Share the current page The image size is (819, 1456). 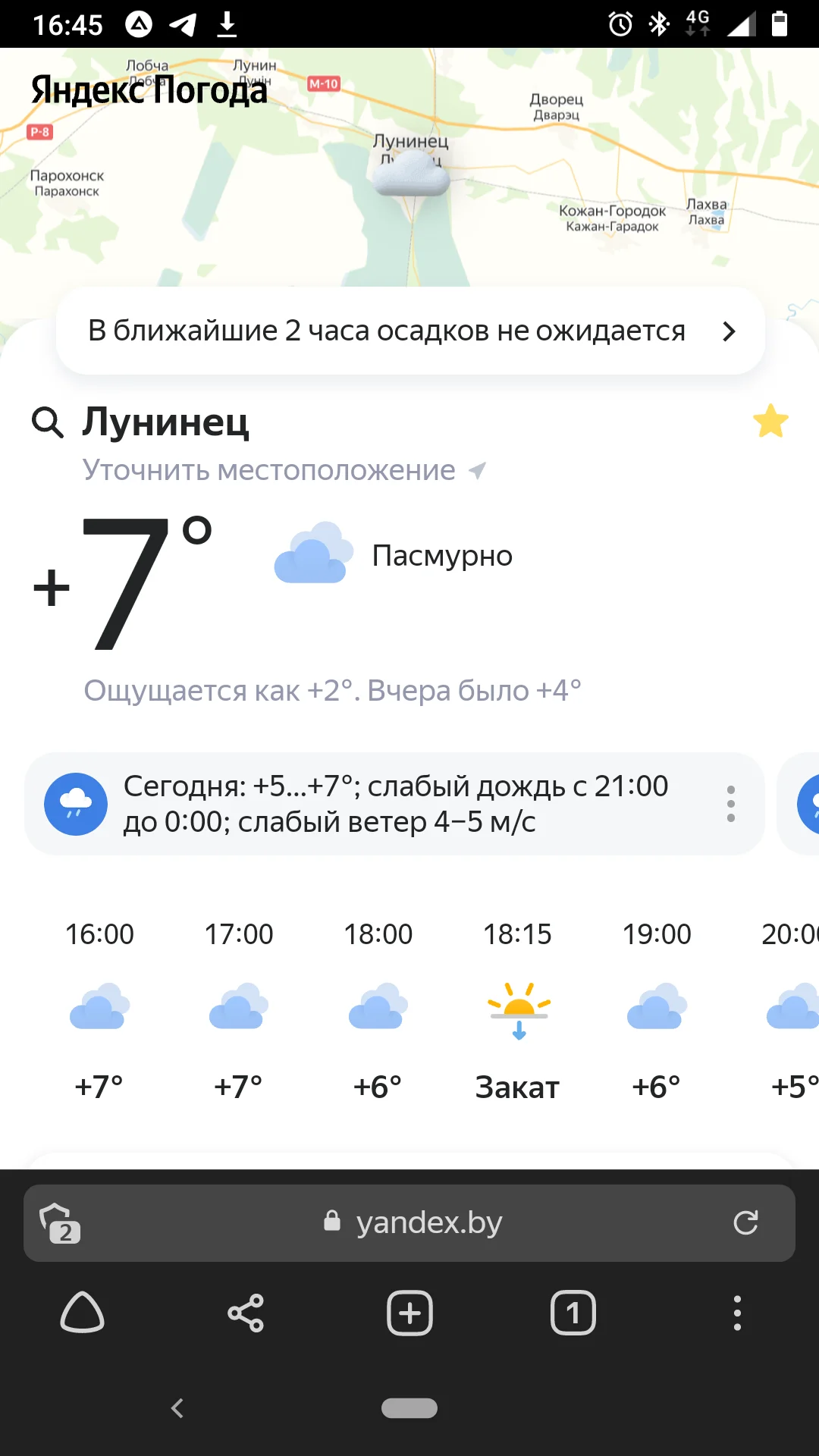pos(246,1313)
